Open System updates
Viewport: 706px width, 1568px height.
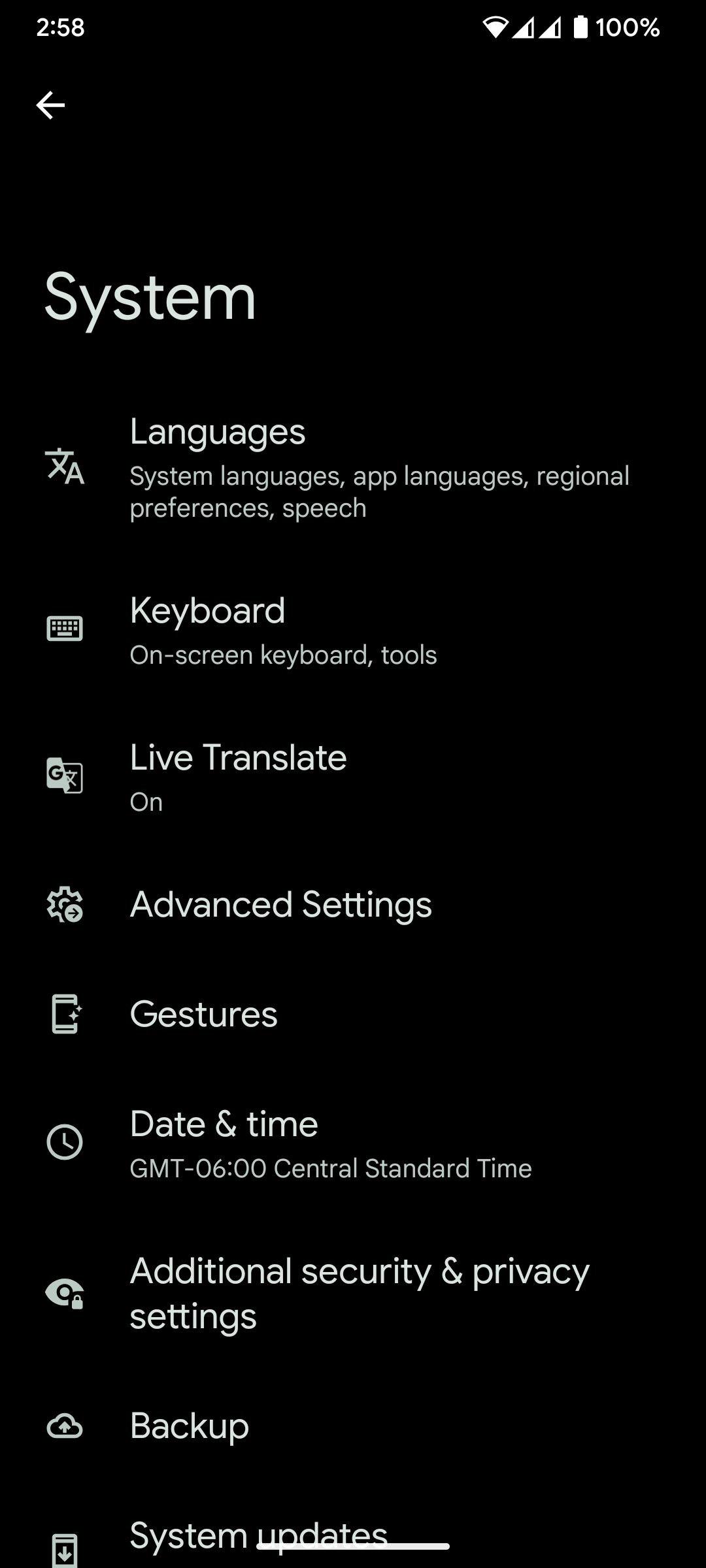tap(353, 1539)
